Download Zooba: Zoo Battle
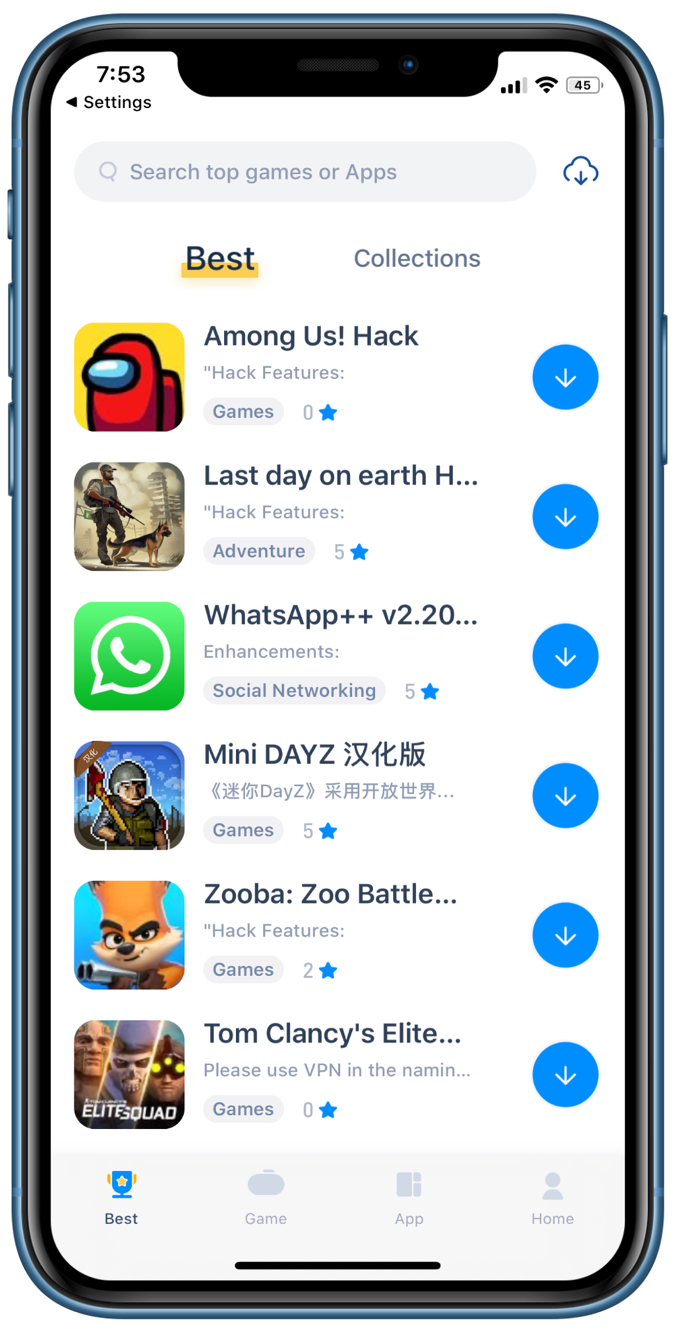The width and height of the screenshot is (675, 1336). click(x=565, y=935)
